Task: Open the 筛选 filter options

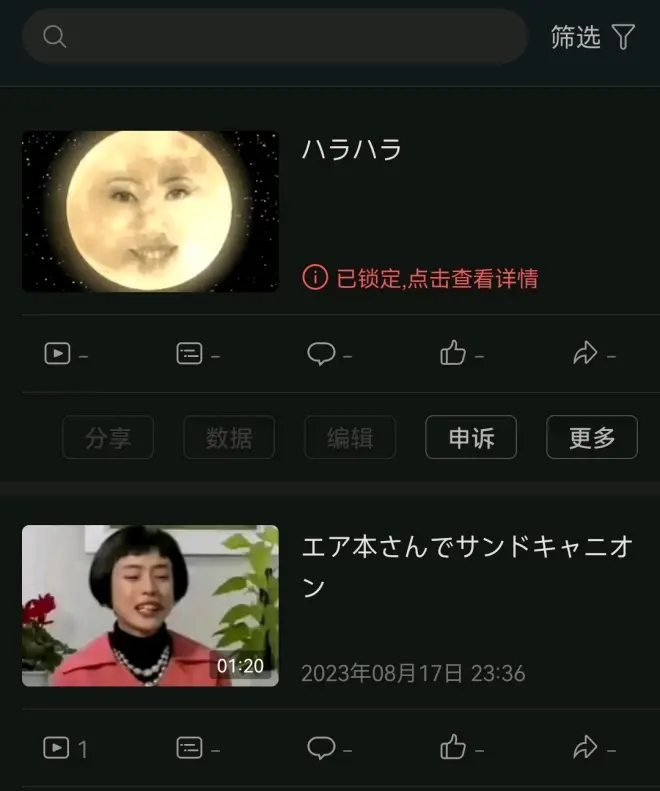Action: [x=592, y=37]
